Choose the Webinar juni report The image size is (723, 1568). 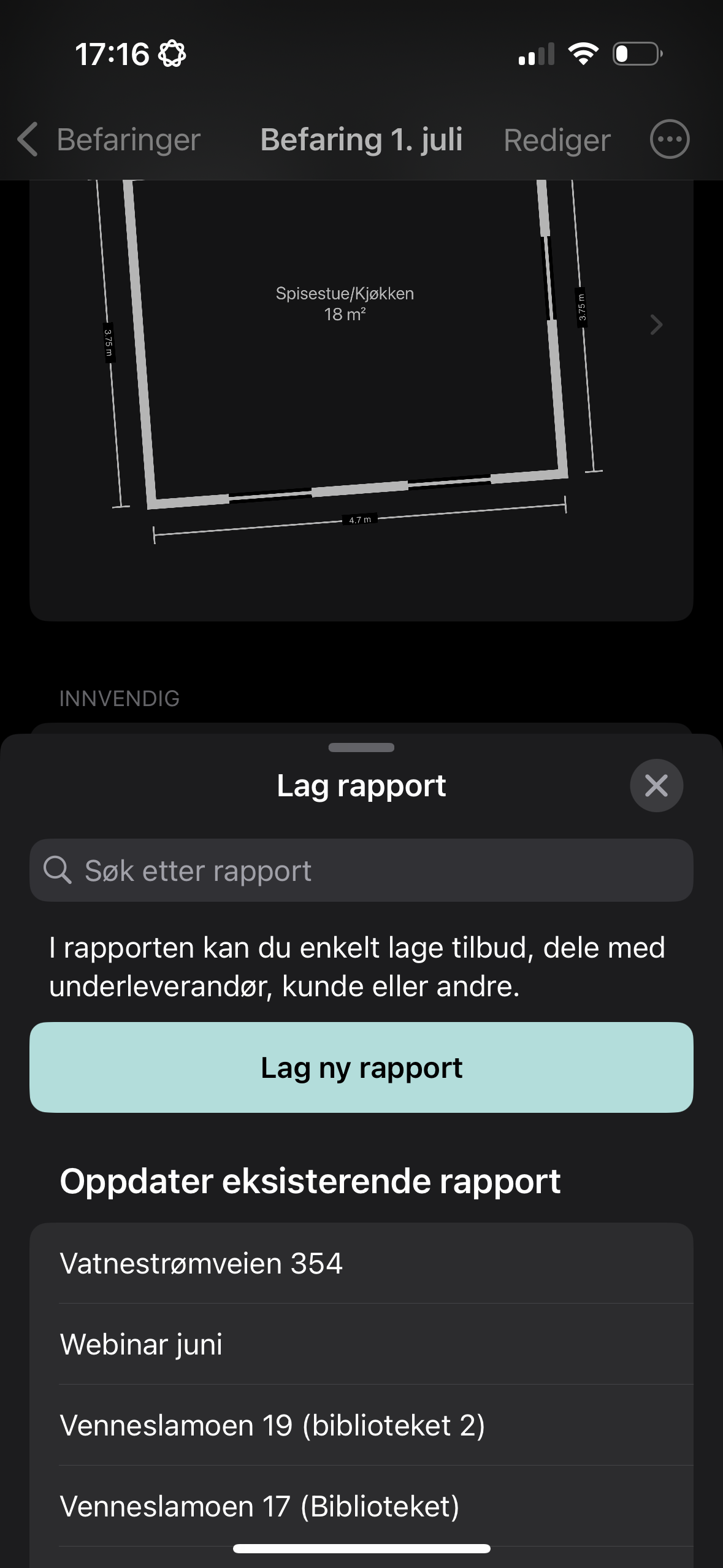pos(361,1345)
